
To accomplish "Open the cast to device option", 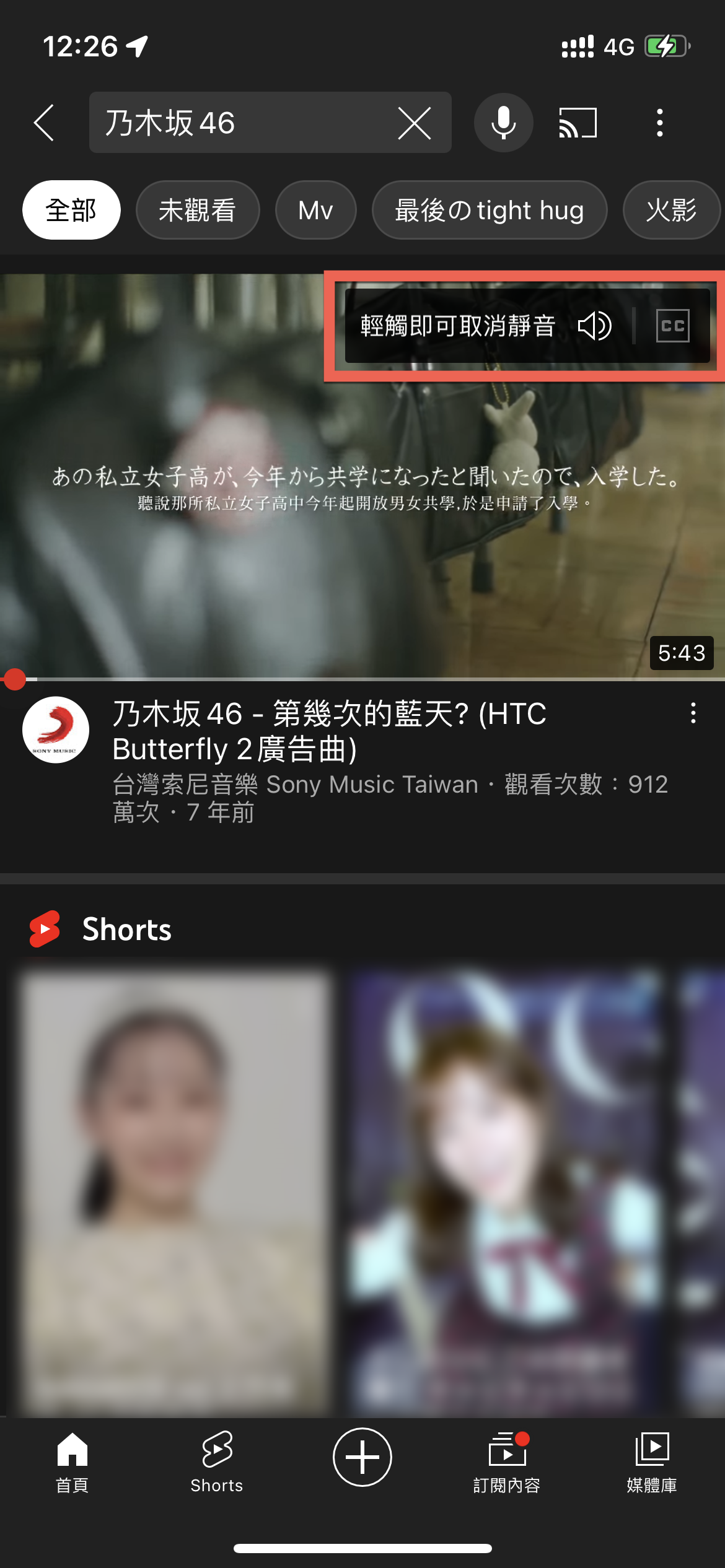I will point(578,123).
